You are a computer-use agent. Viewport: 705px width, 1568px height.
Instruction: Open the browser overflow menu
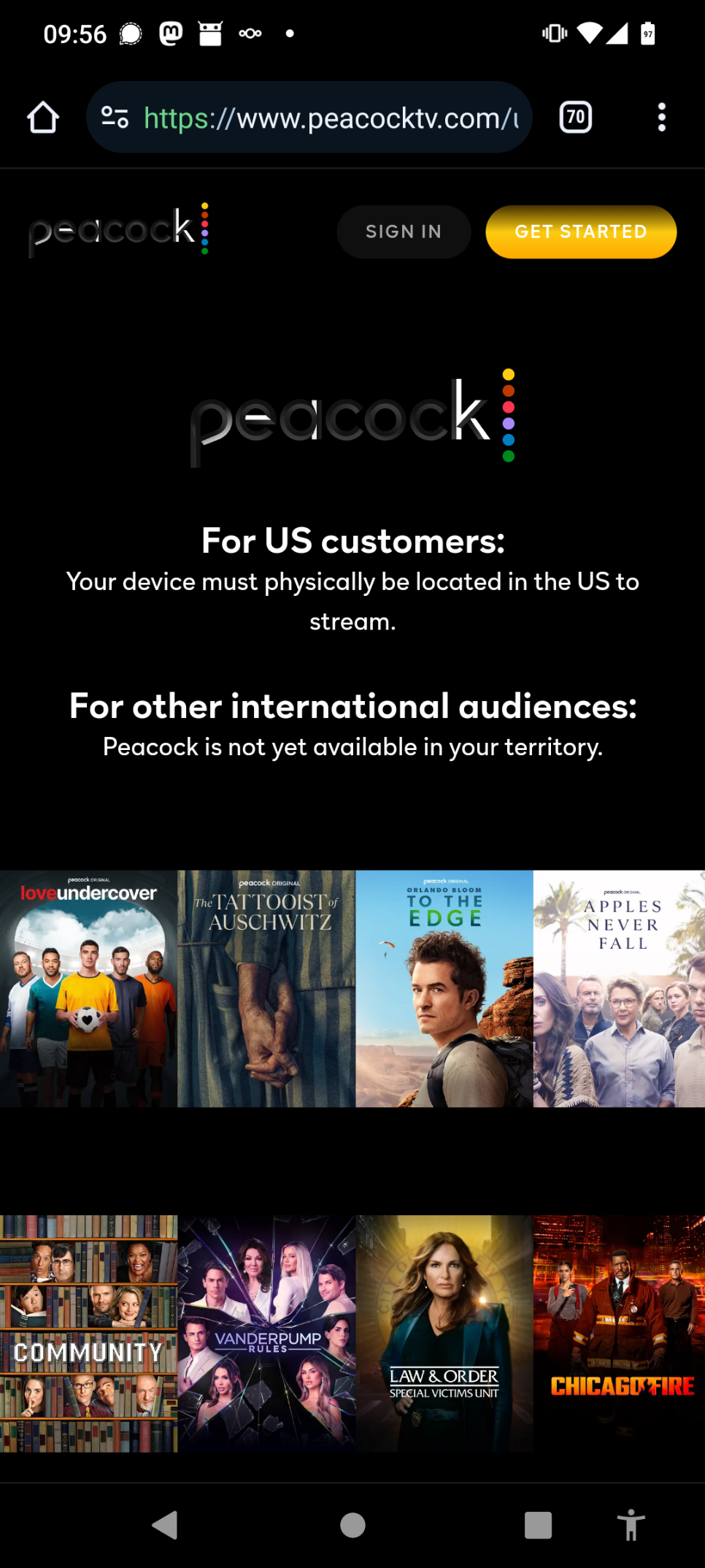pos(661,118)
